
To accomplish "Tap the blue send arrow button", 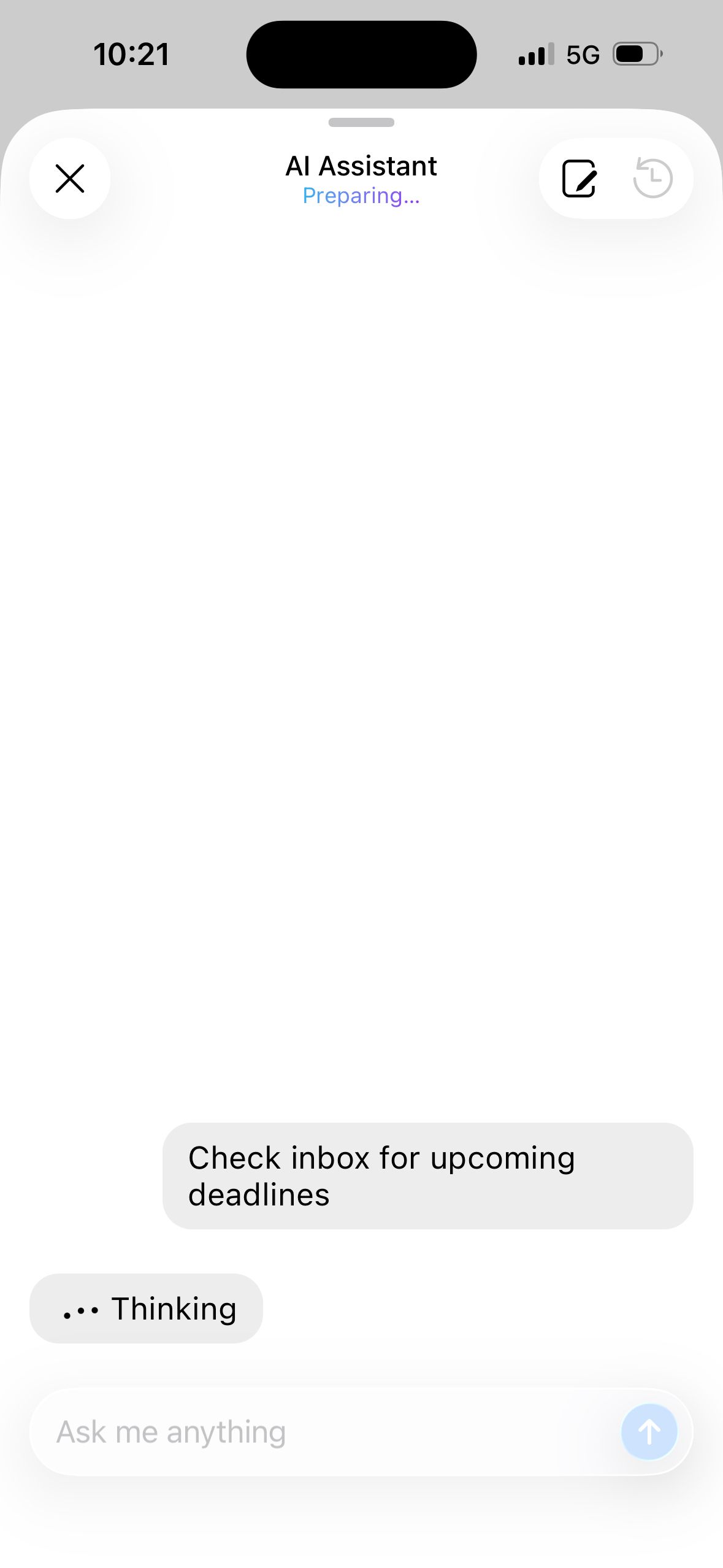I will [x=649, y=1432].
